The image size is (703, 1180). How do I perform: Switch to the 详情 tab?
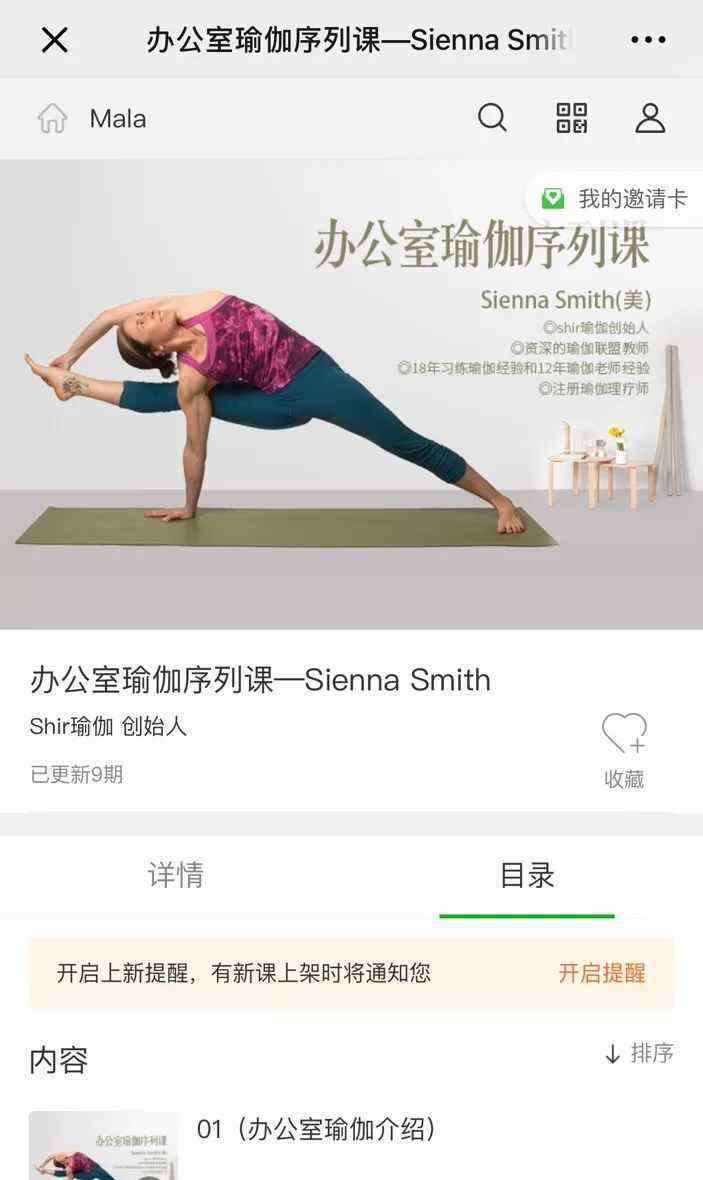tap(175, 875)
